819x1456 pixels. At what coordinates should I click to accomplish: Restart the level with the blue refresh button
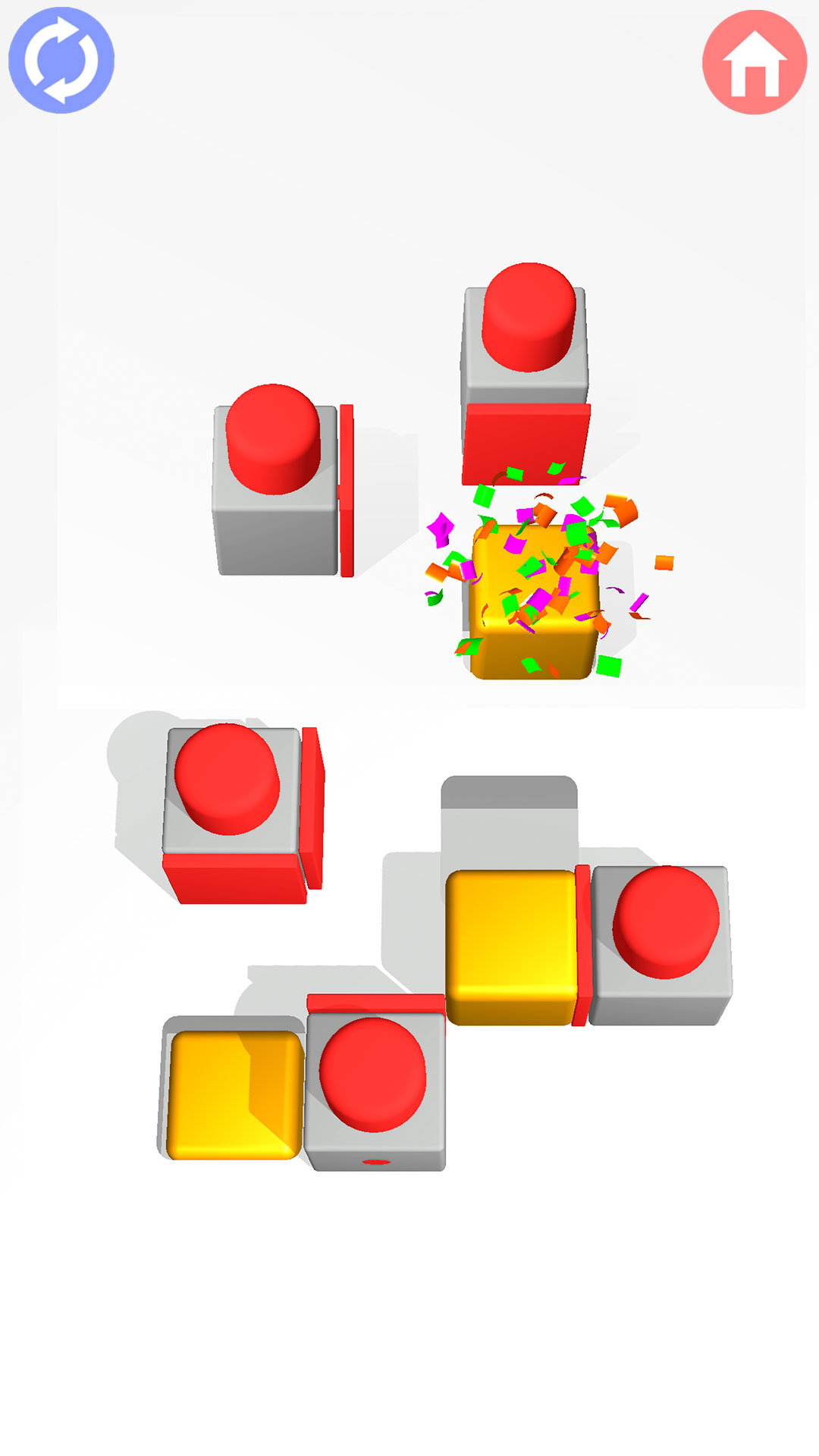tap(61, 61)
